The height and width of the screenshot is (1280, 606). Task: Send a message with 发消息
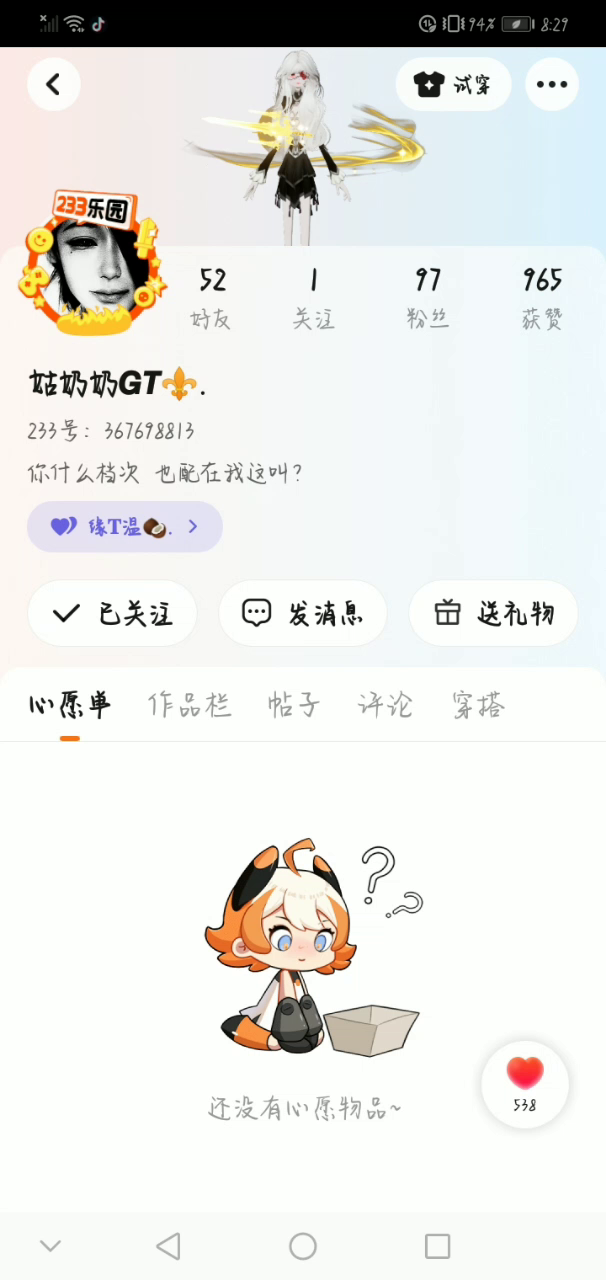pyautogui.click(x=302, y=613)
